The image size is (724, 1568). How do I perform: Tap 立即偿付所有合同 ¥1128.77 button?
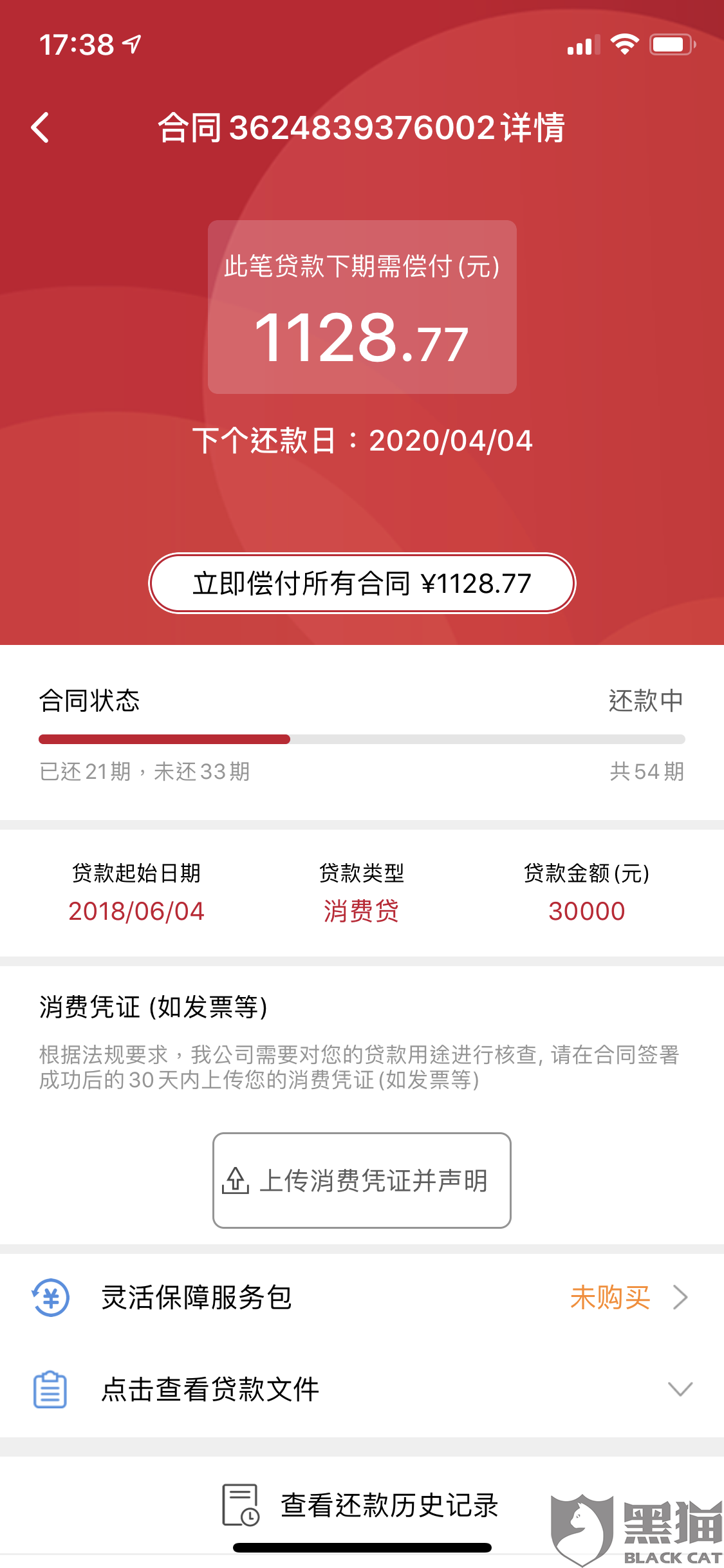pyautogui.click(x=362, y=583)
